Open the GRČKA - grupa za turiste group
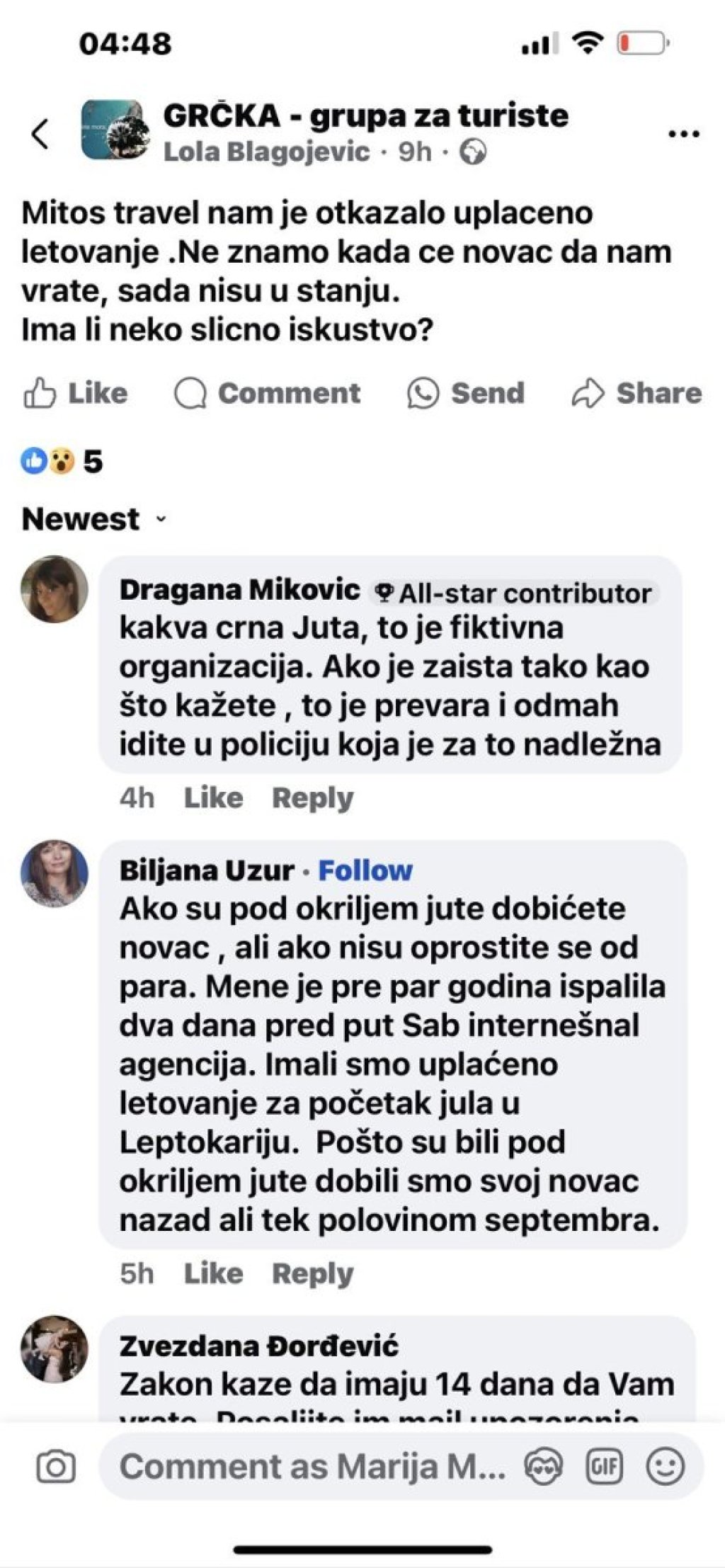 (365, 115)
